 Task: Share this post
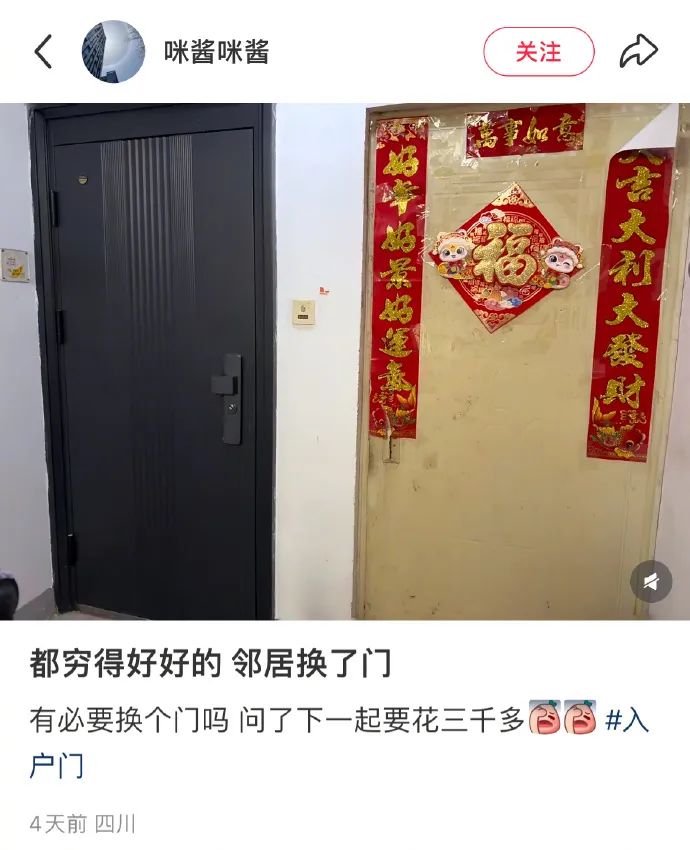[x=638, y=51]
